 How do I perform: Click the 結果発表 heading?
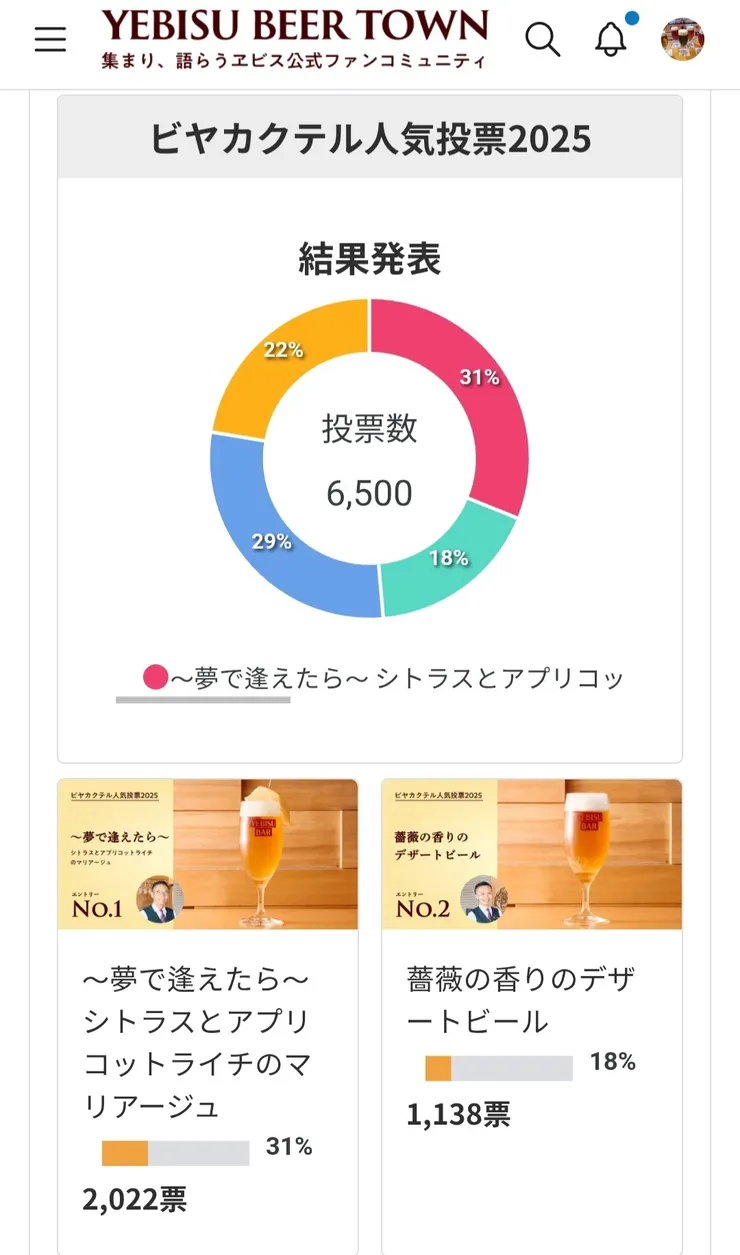coord(369,256)
